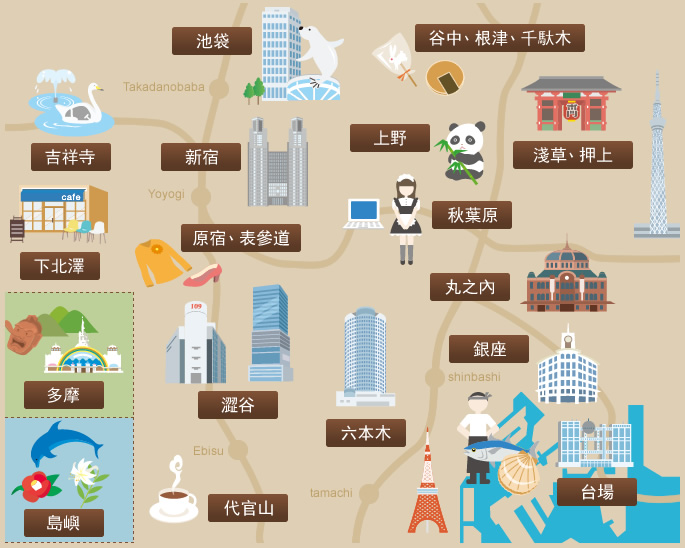The image size is (685, 548).
Task: Choose the 六本木 area
Action: pos(366,433)
